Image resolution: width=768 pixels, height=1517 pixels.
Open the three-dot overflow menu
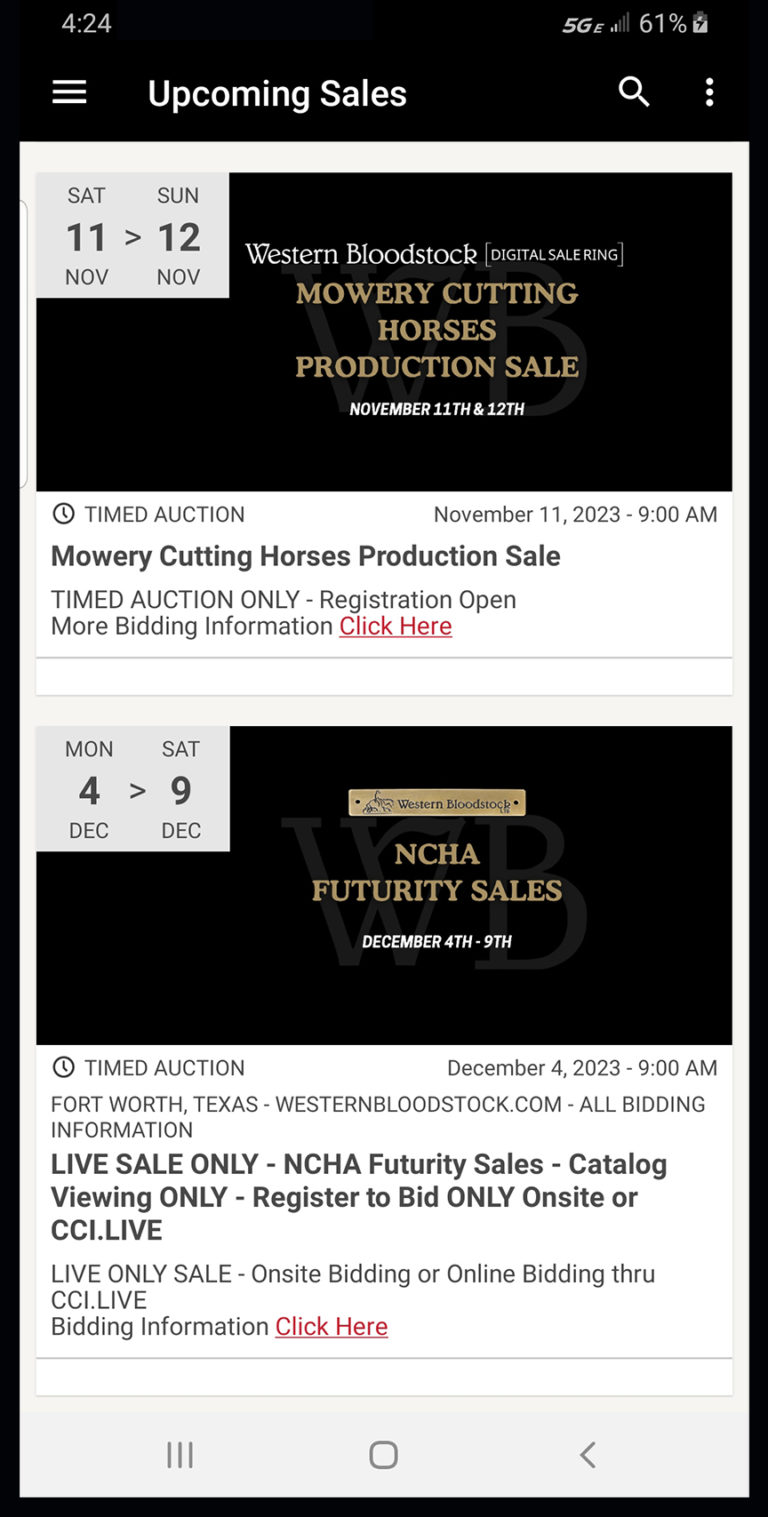click(x=709, y=92)
